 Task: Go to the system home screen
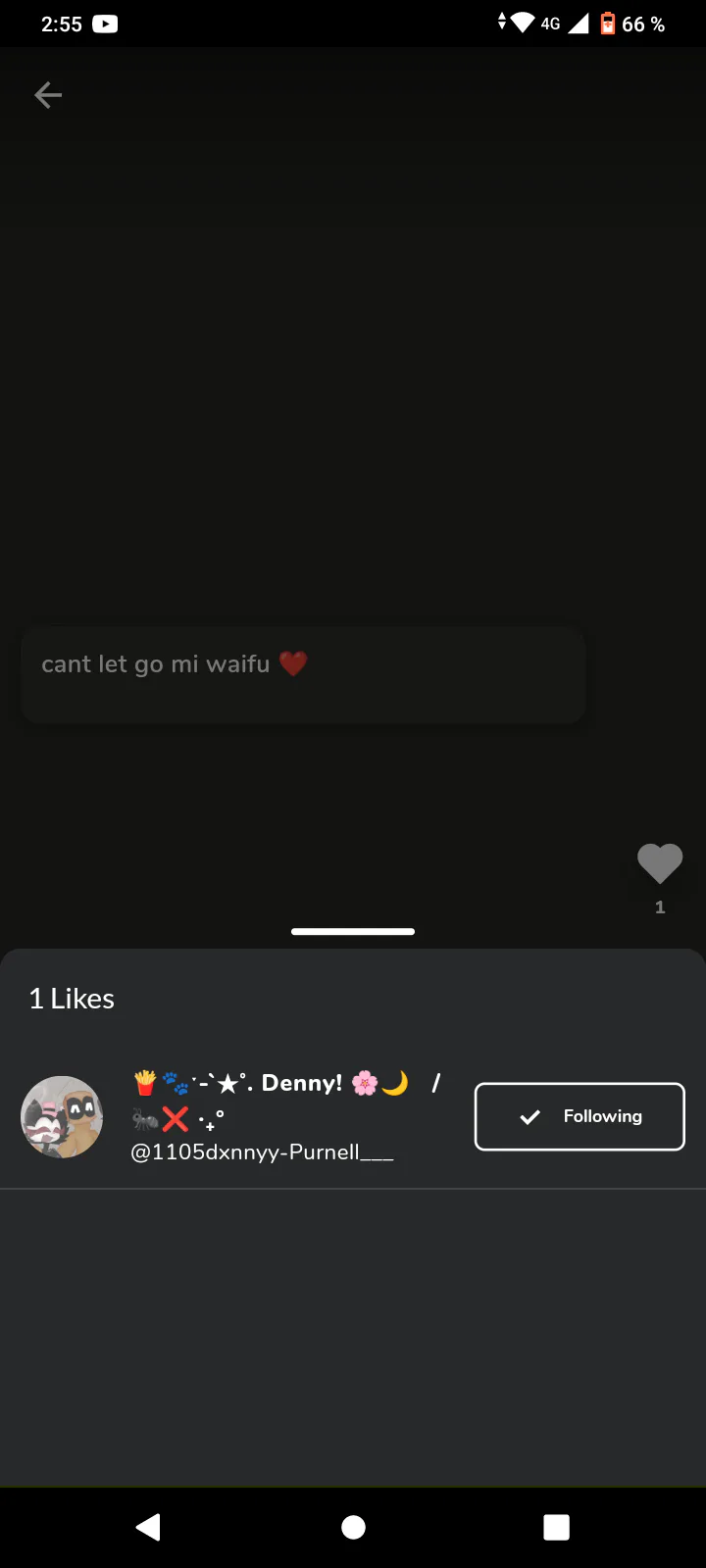click(x=353, y=1527)
